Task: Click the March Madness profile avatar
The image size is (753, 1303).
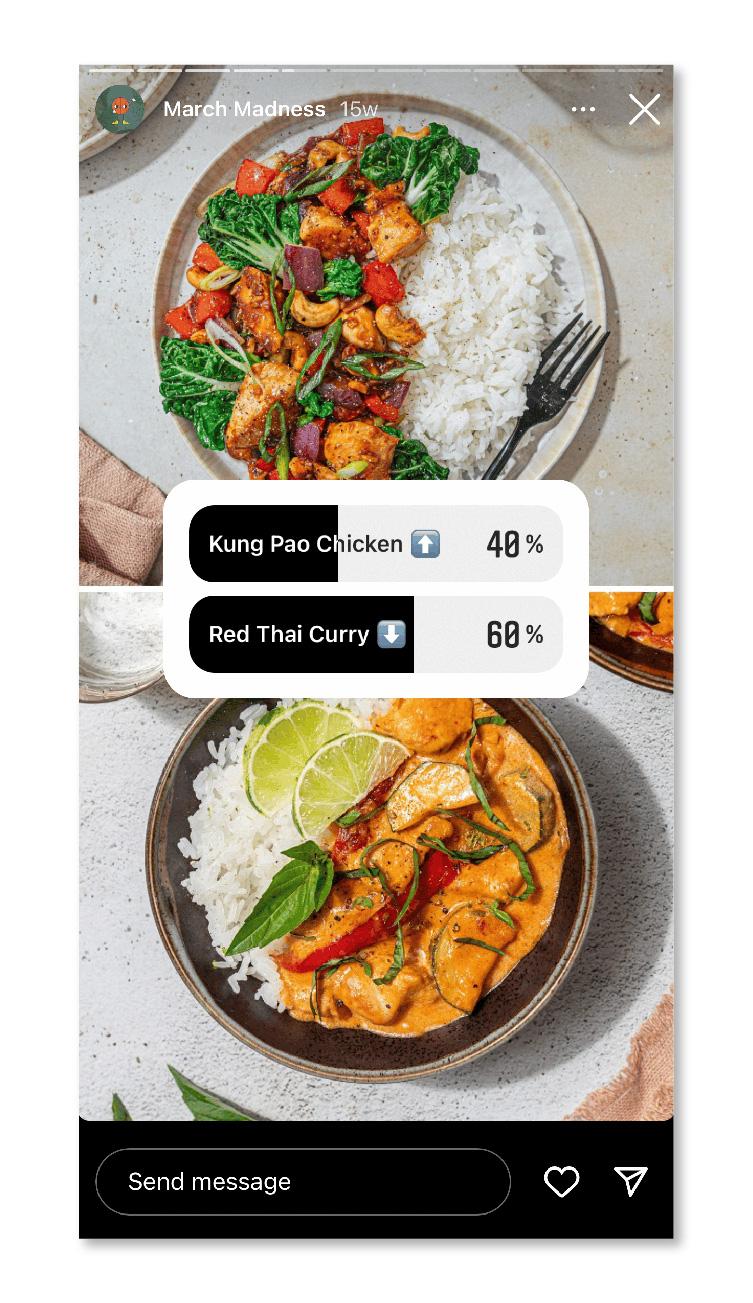Action: click(x=120, y=110)
